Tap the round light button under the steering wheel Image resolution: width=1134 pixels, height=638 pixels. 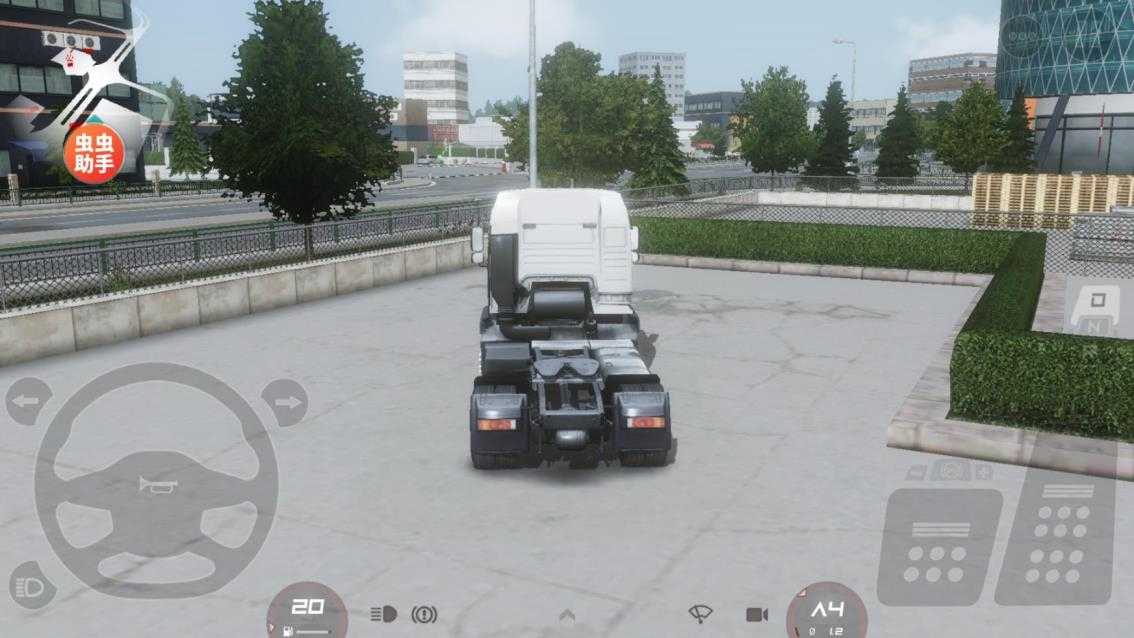point(31,588)
